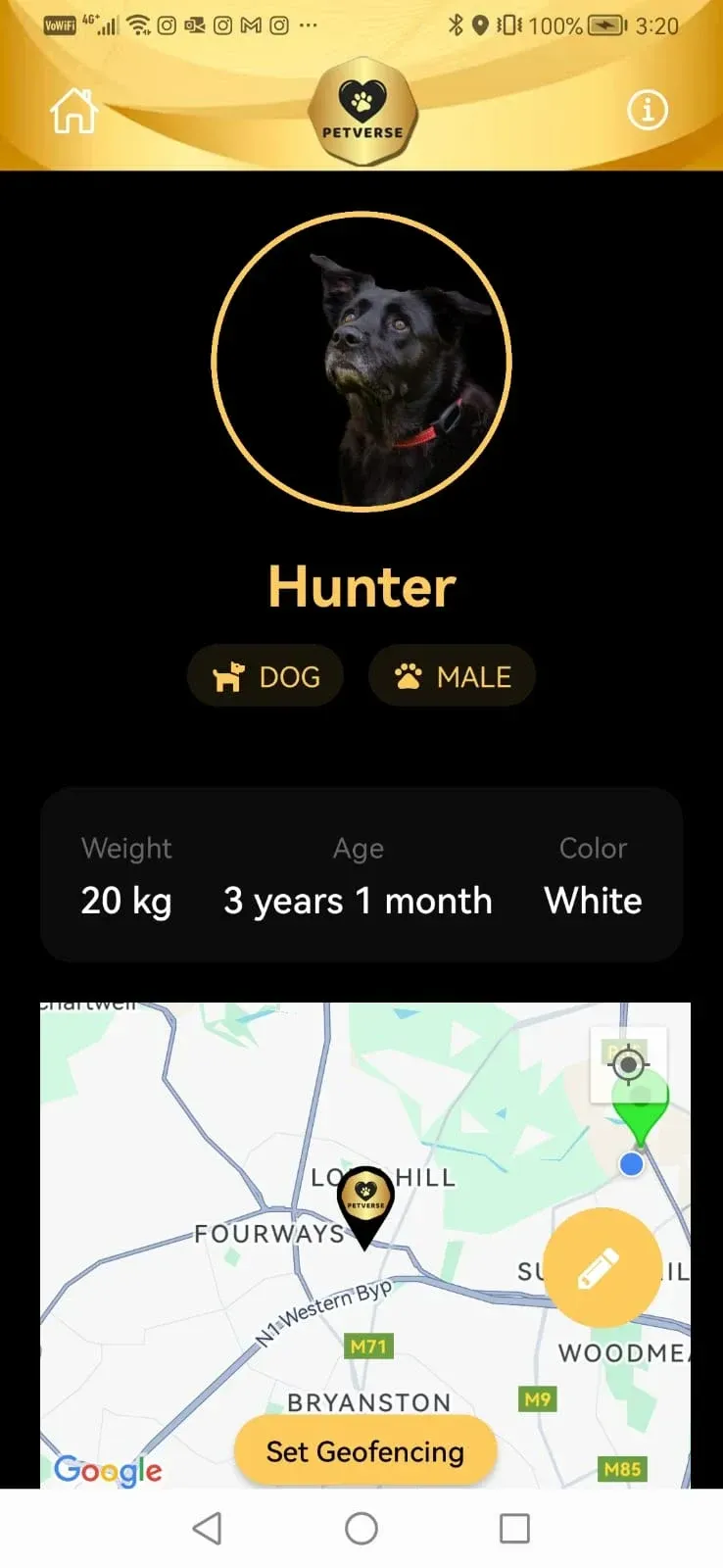Go back using the system back button

coord(207,1528)
